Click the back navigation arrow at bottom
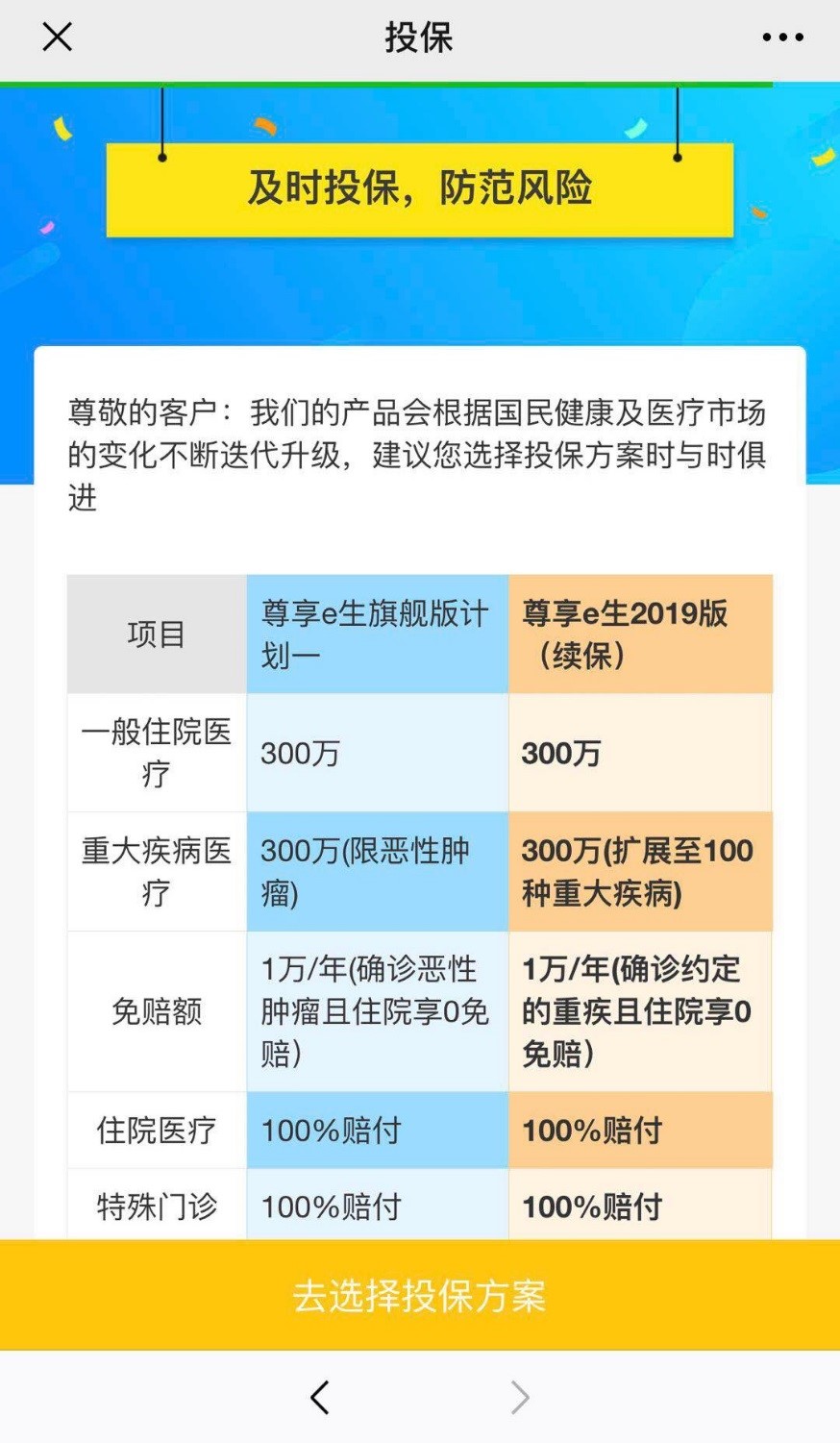840x1443 pixels. point(320,1398)
